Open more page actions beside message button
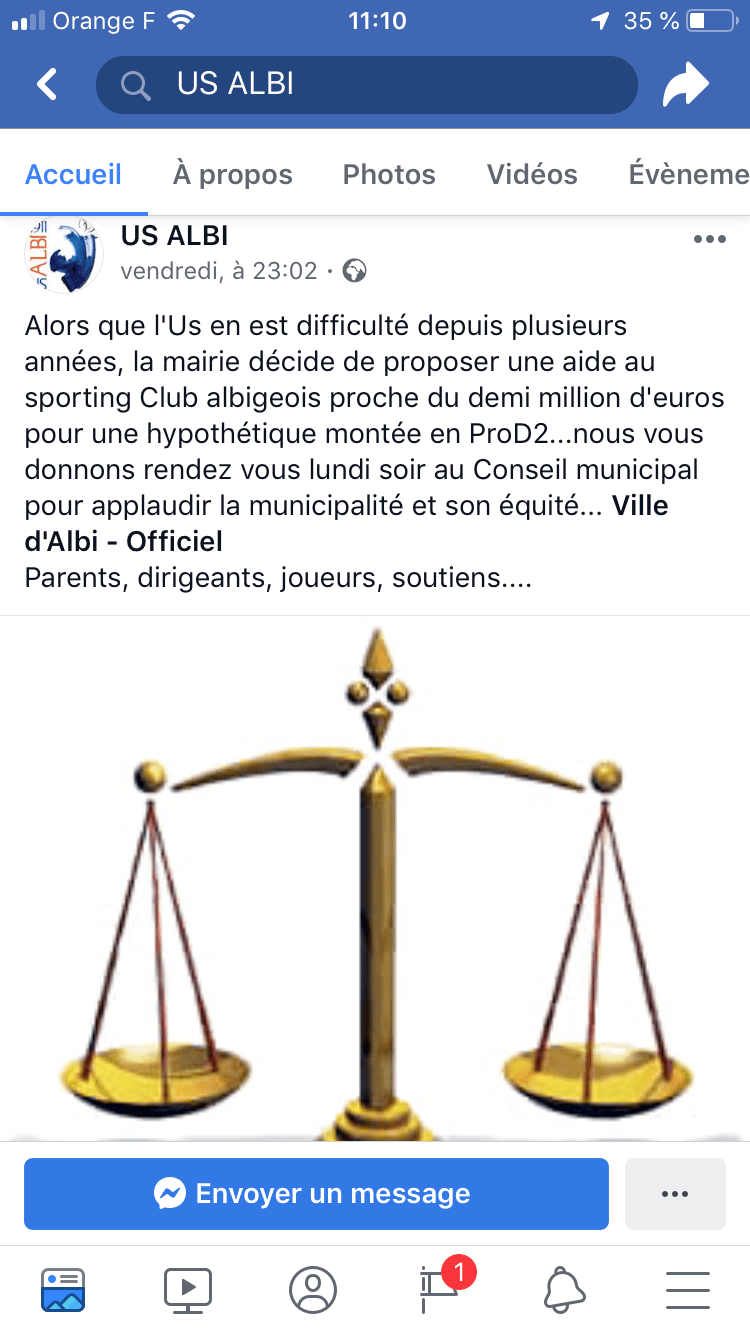The height and width of the screenshot is (1334, 750). [x=675, y=1193]
